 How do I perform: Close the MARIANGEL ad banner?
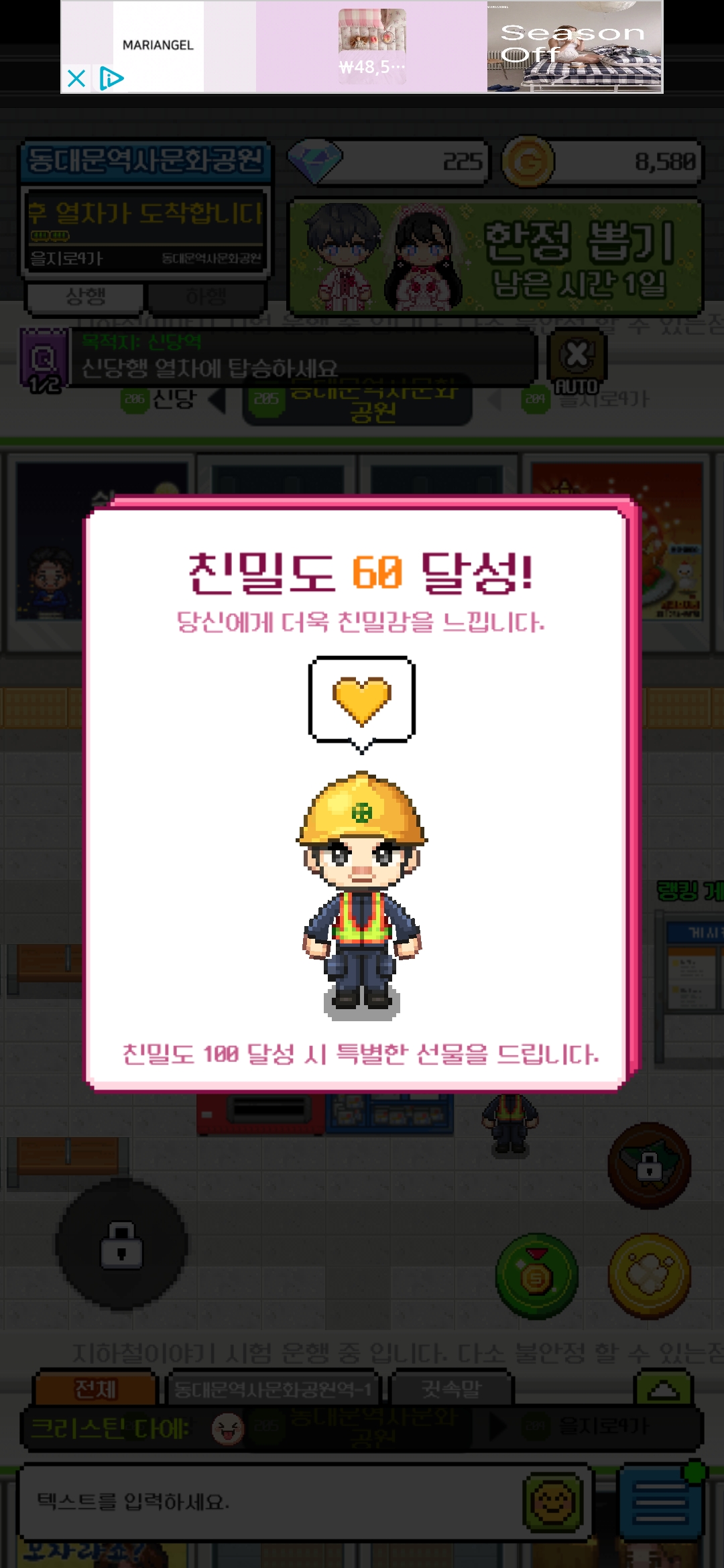[76, 78]
